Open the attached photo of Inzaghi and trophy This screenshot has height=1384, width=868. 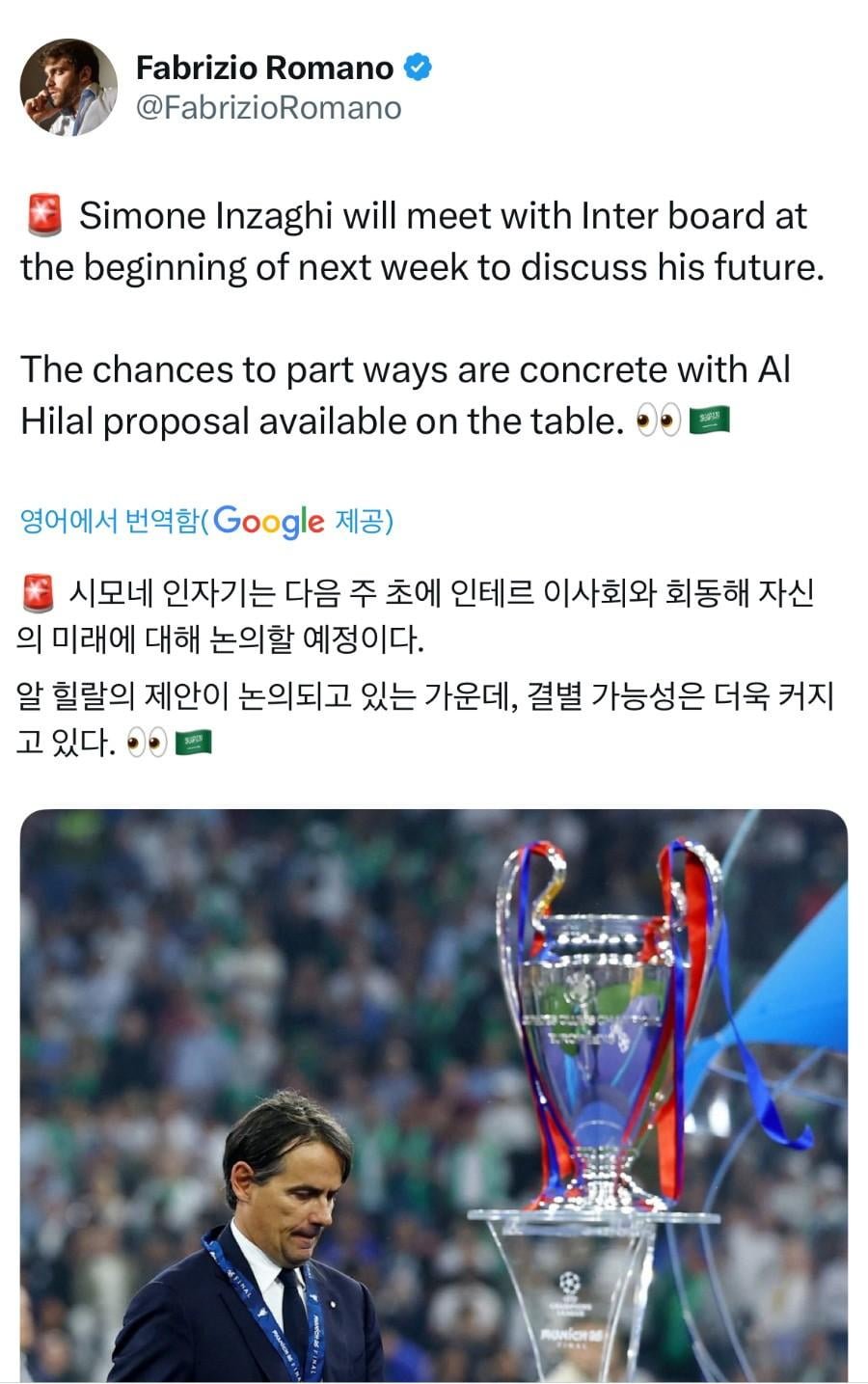click(x=433, y=1094)
